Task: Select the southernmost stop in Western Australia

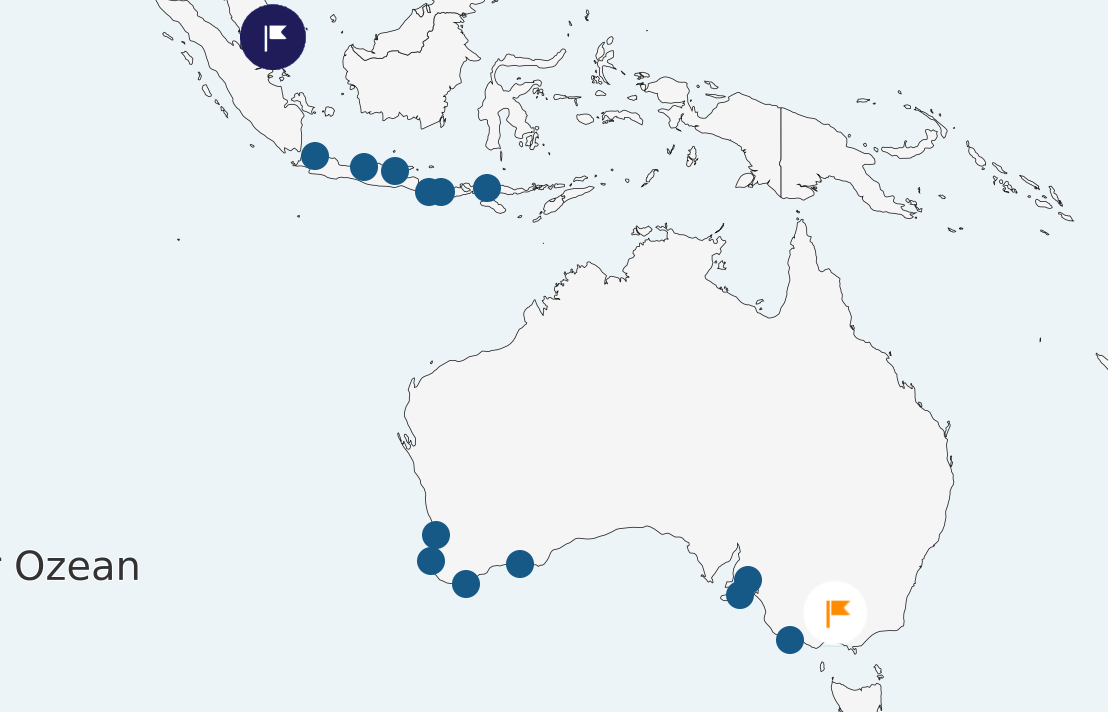Action: click(x=466, y=584)
